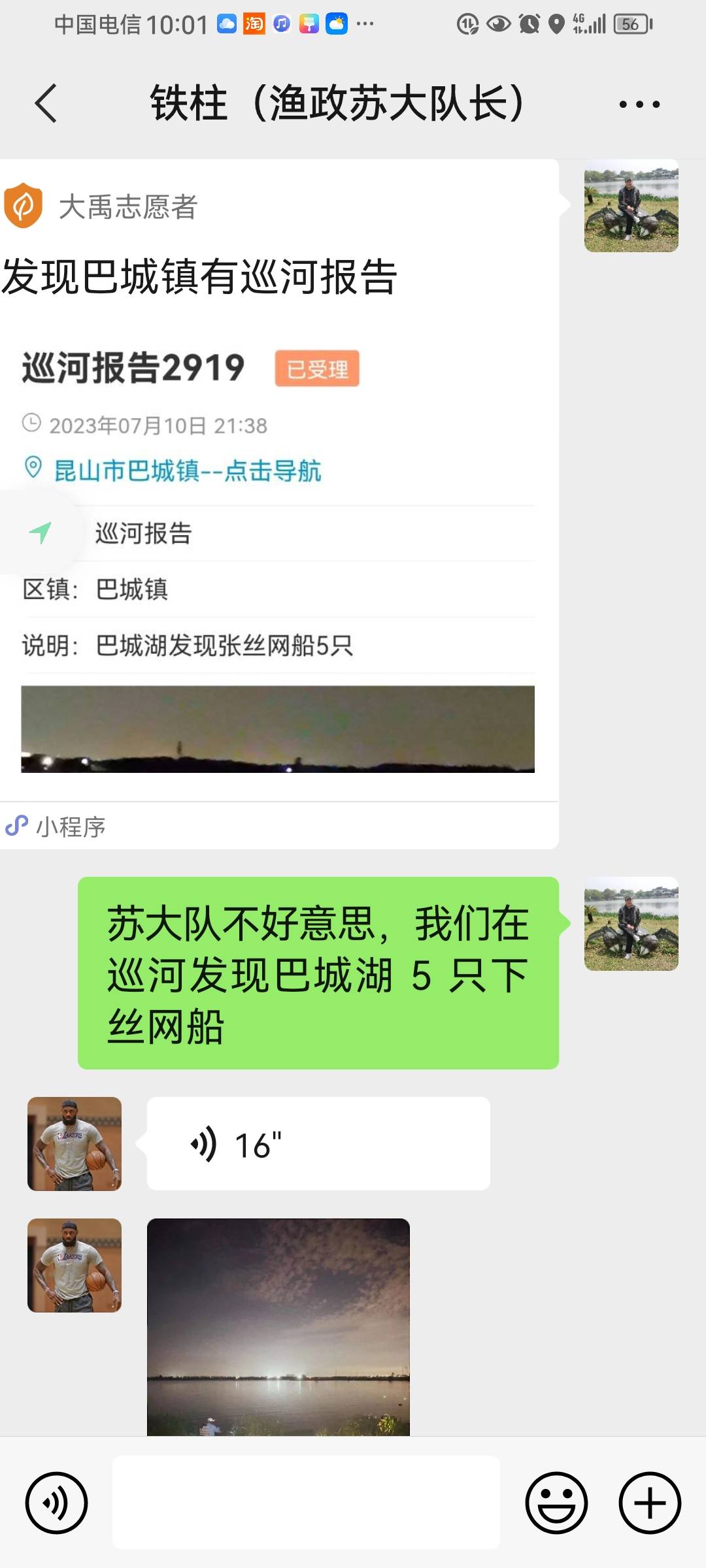
Task: Open the plus attachment menu
Action: pos(650,1503)
